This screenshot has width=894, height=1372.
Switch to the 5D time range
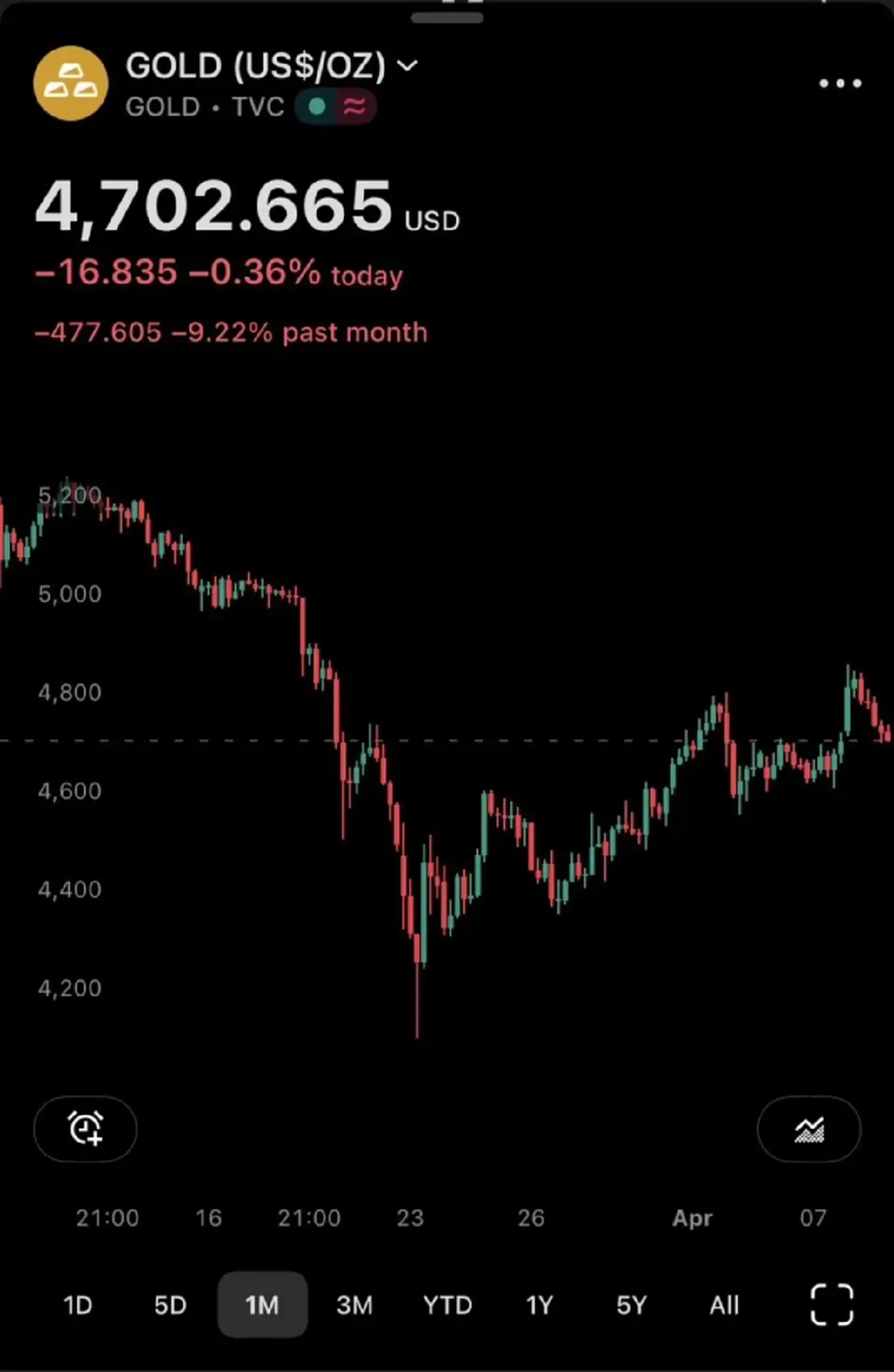coord(170,1305)
